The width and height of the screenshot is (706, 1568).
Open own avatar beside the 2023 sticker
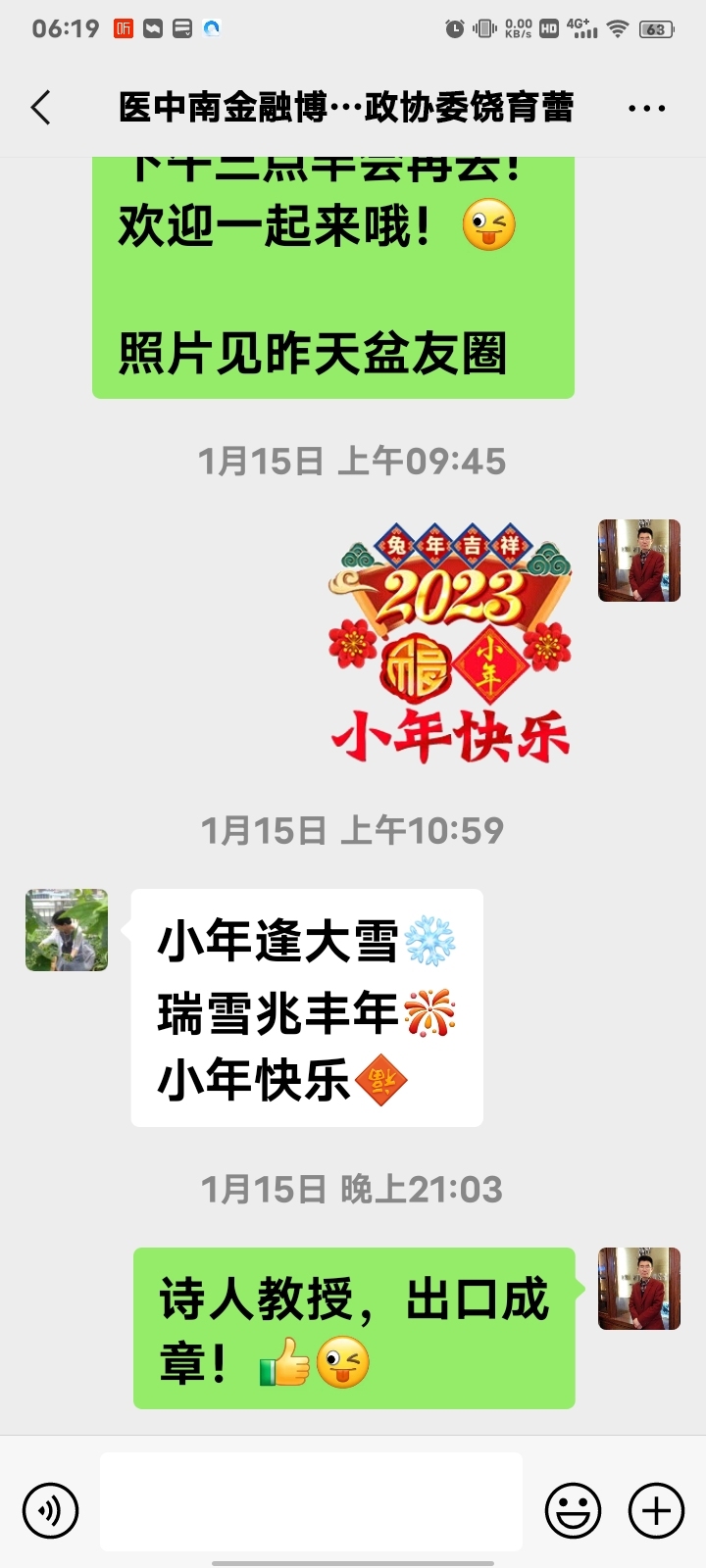(639, 561)
